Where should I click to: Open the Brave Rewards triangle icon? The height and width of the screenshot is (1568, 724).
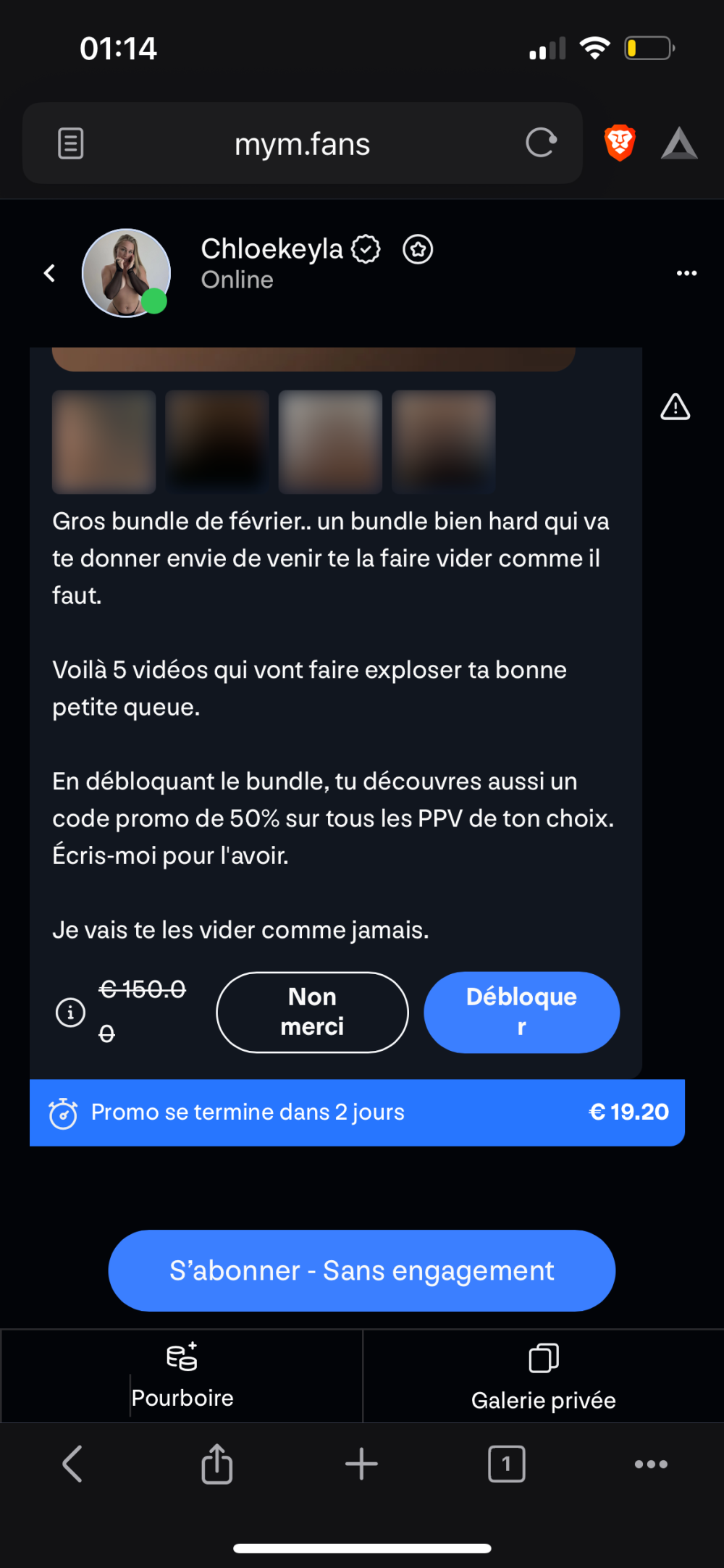click(x=679, y=143)
